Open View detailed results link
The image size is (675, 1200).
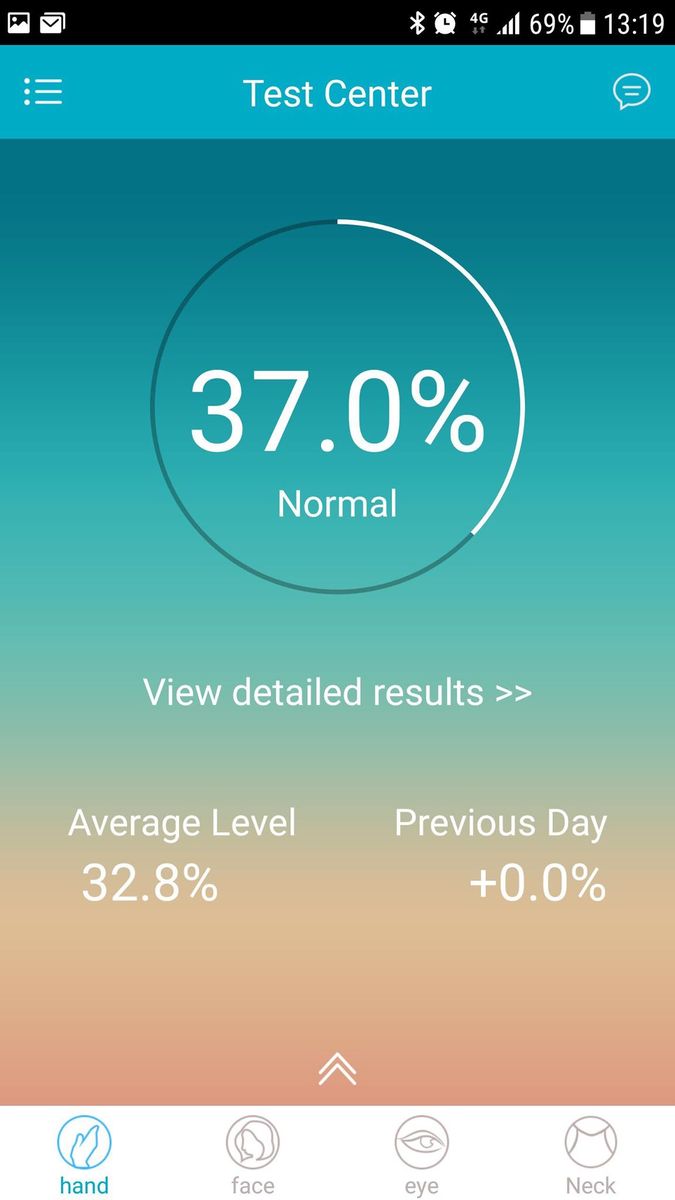click(x=338, y=691)
